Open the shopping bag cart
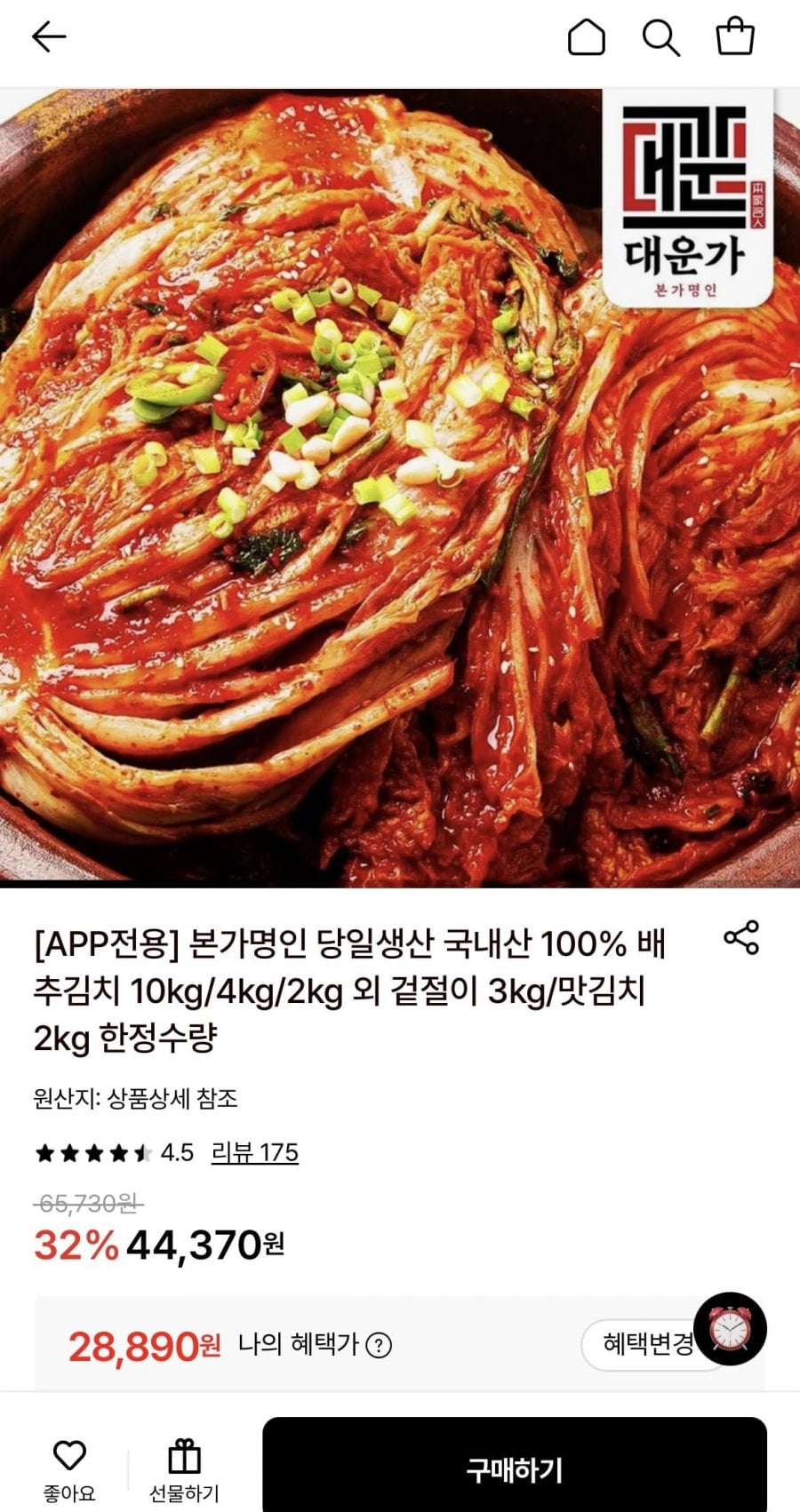This screenshot has height=1512, width=800. pos(735,37)
